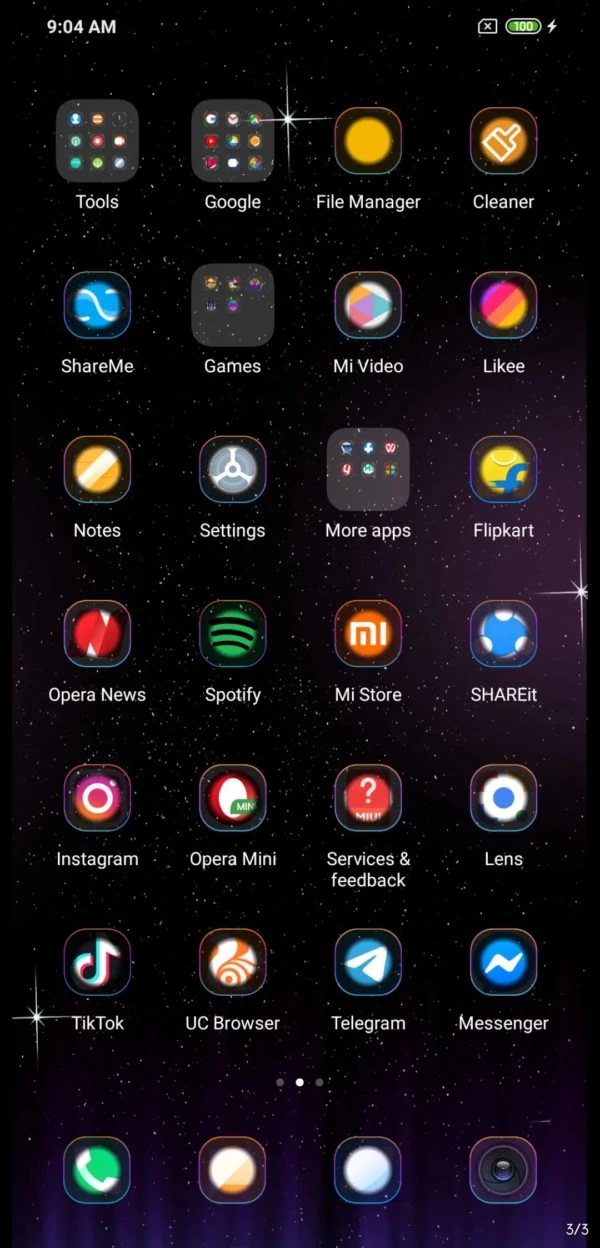The width and height of the screenshot is (600, 1248).
Task: Open the Google folder
Action: [x=233, y=141]
